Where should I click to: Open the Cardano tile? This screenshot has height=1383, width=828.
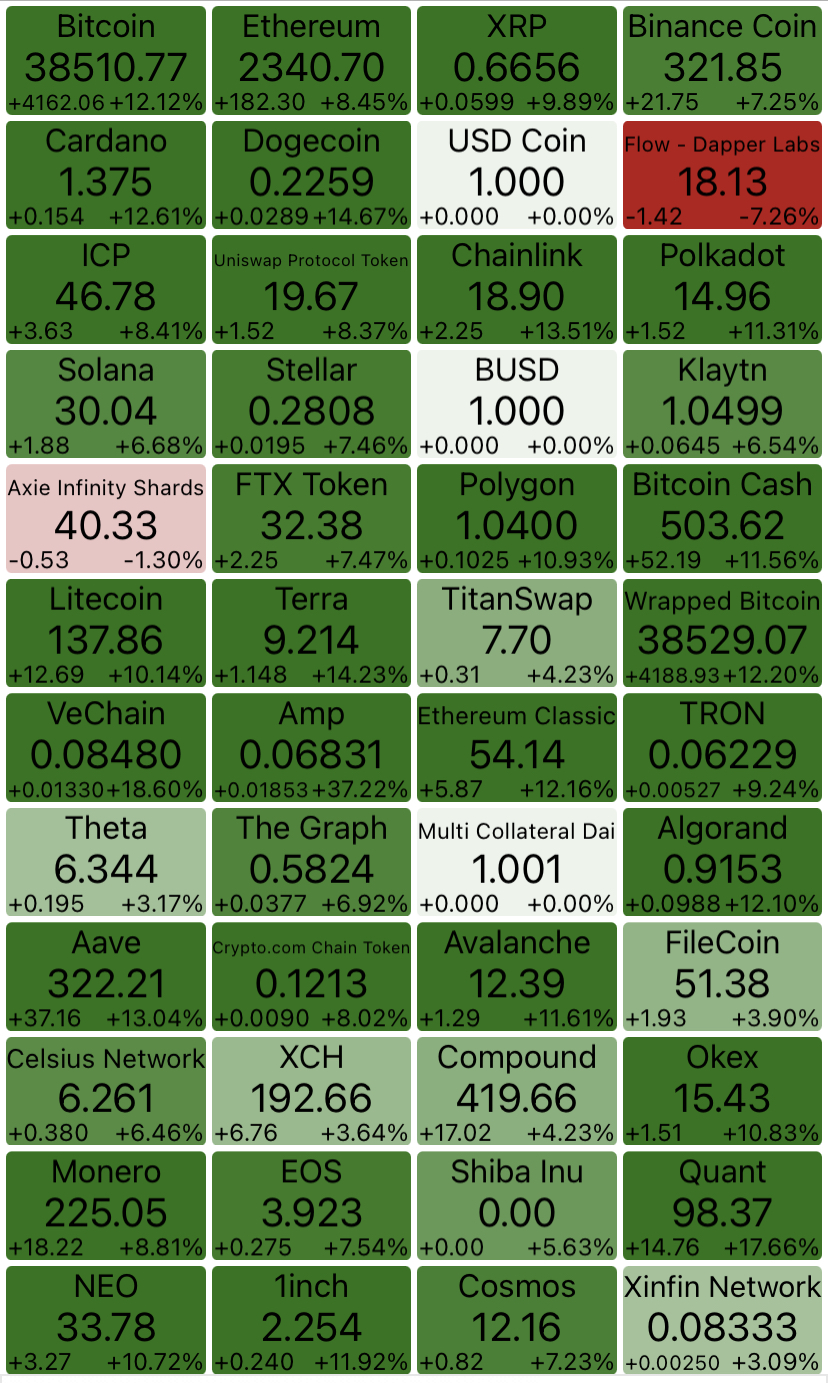tap(106, 175)
